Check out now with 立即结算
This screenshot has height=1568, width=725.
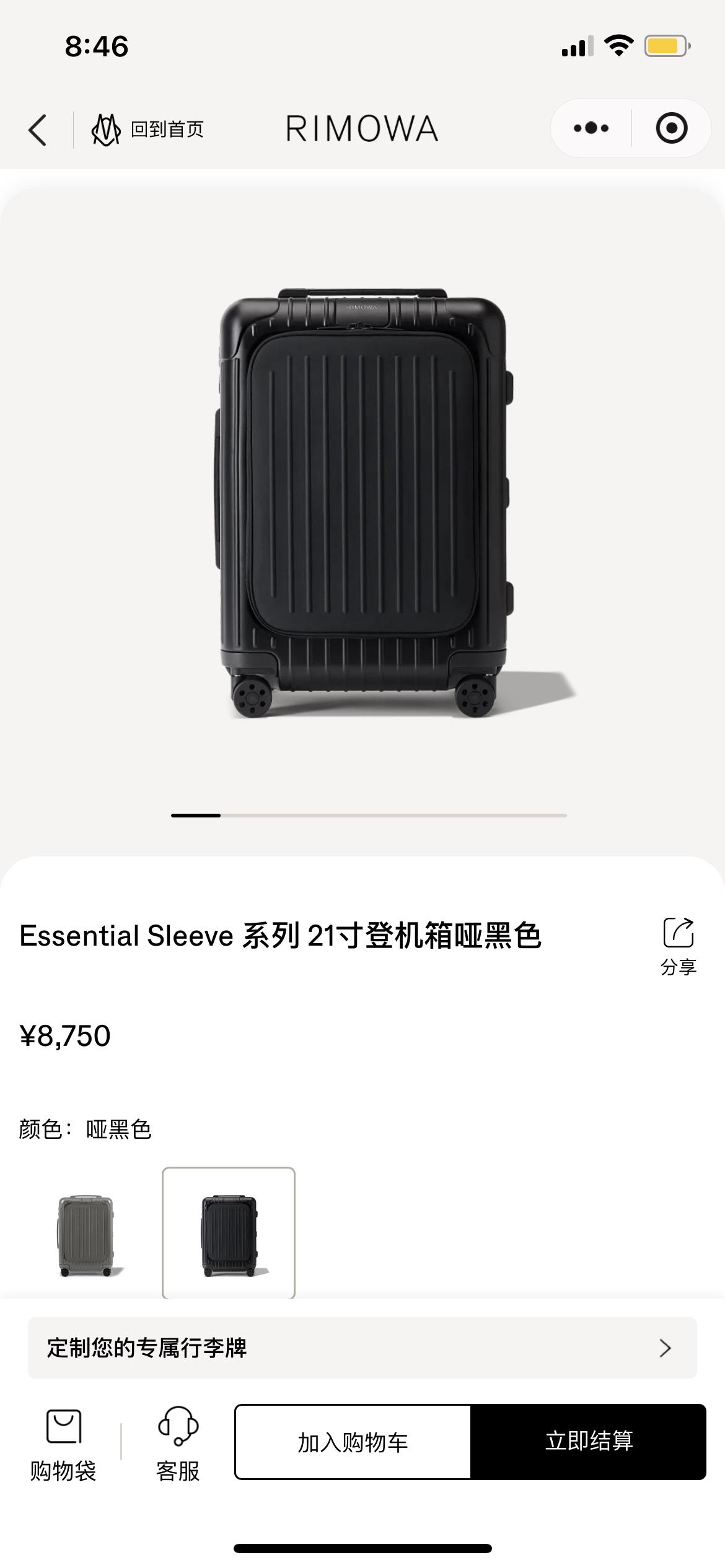point(589,1442)
